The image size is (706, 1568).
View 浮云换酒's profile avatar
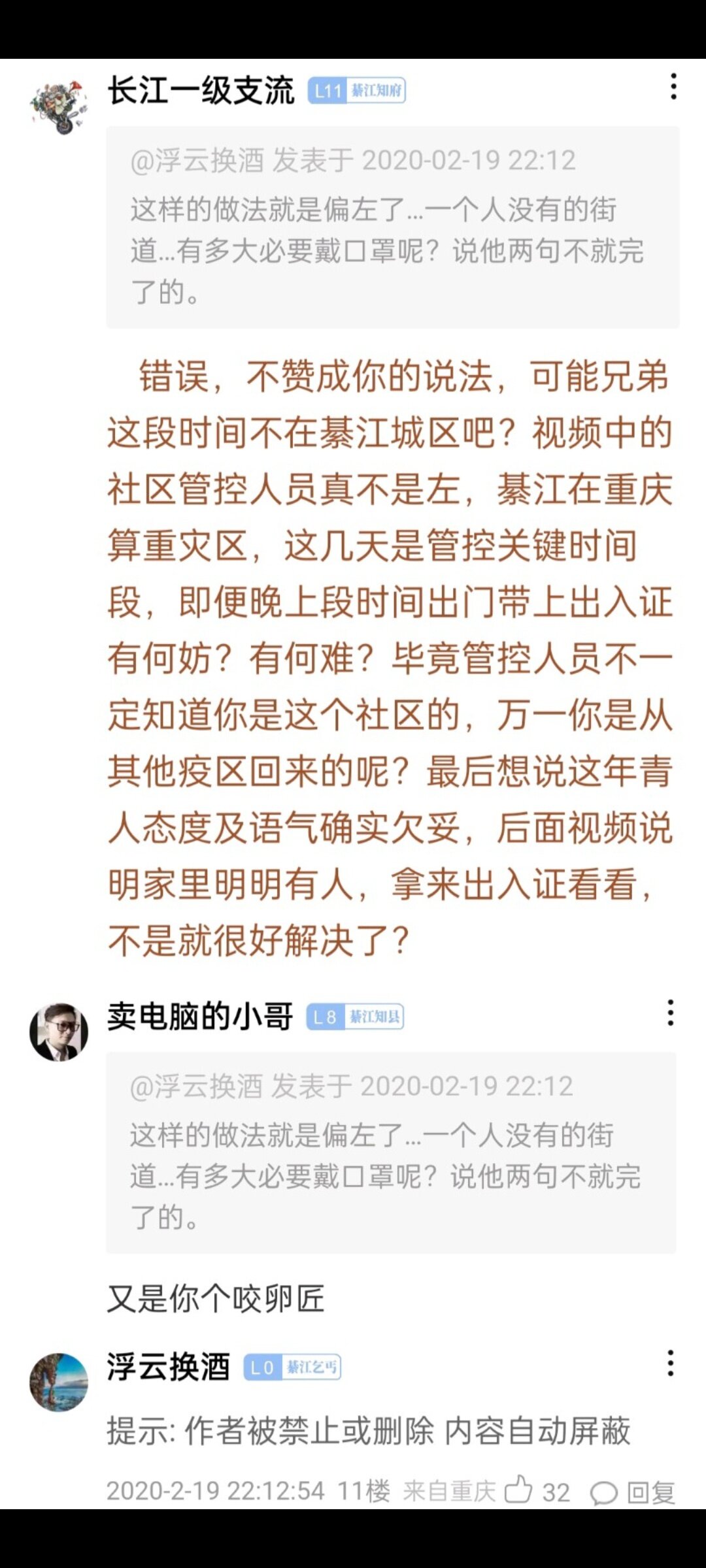click(59, 1382)
